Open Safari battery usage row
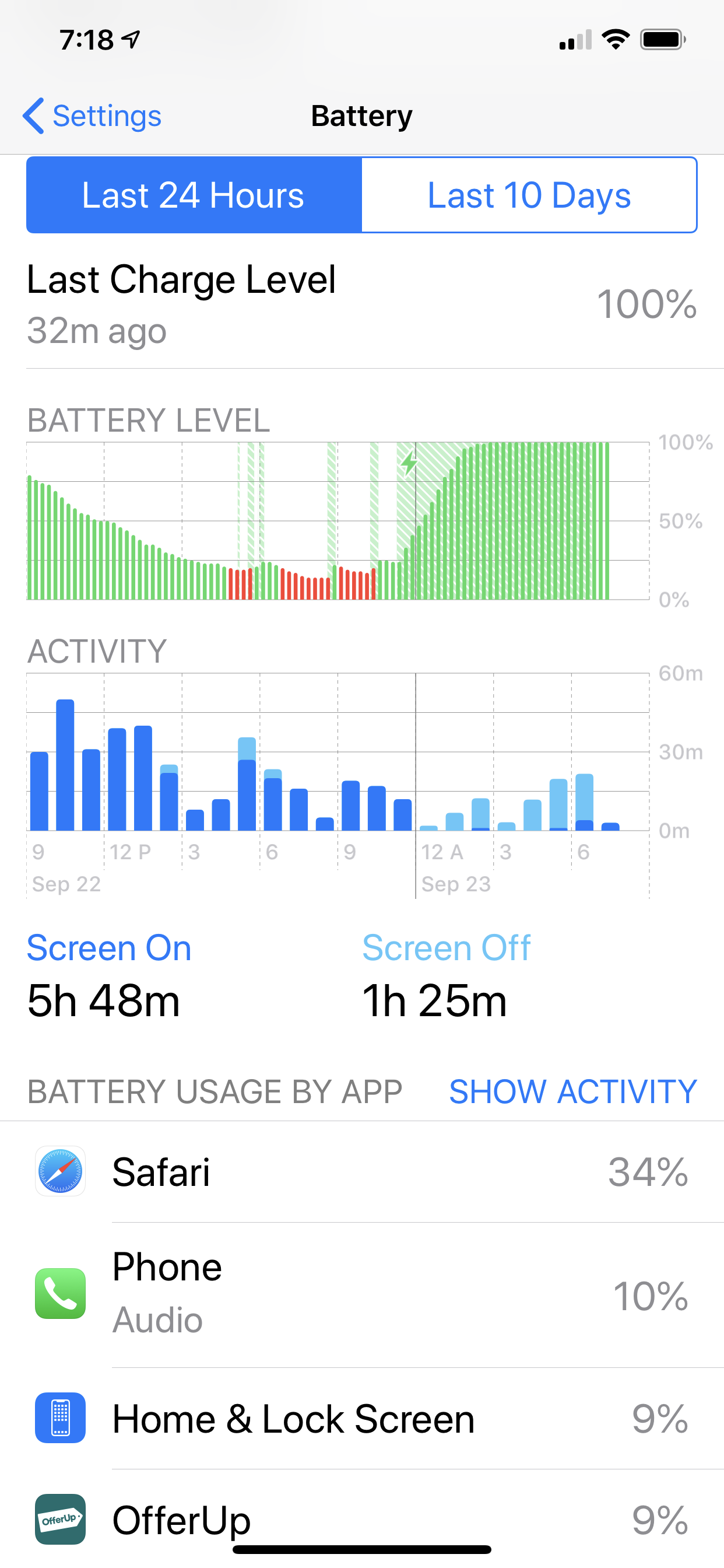This screenshot has height=1568, width=724. pyautogui.click(x=362, y=1172)
